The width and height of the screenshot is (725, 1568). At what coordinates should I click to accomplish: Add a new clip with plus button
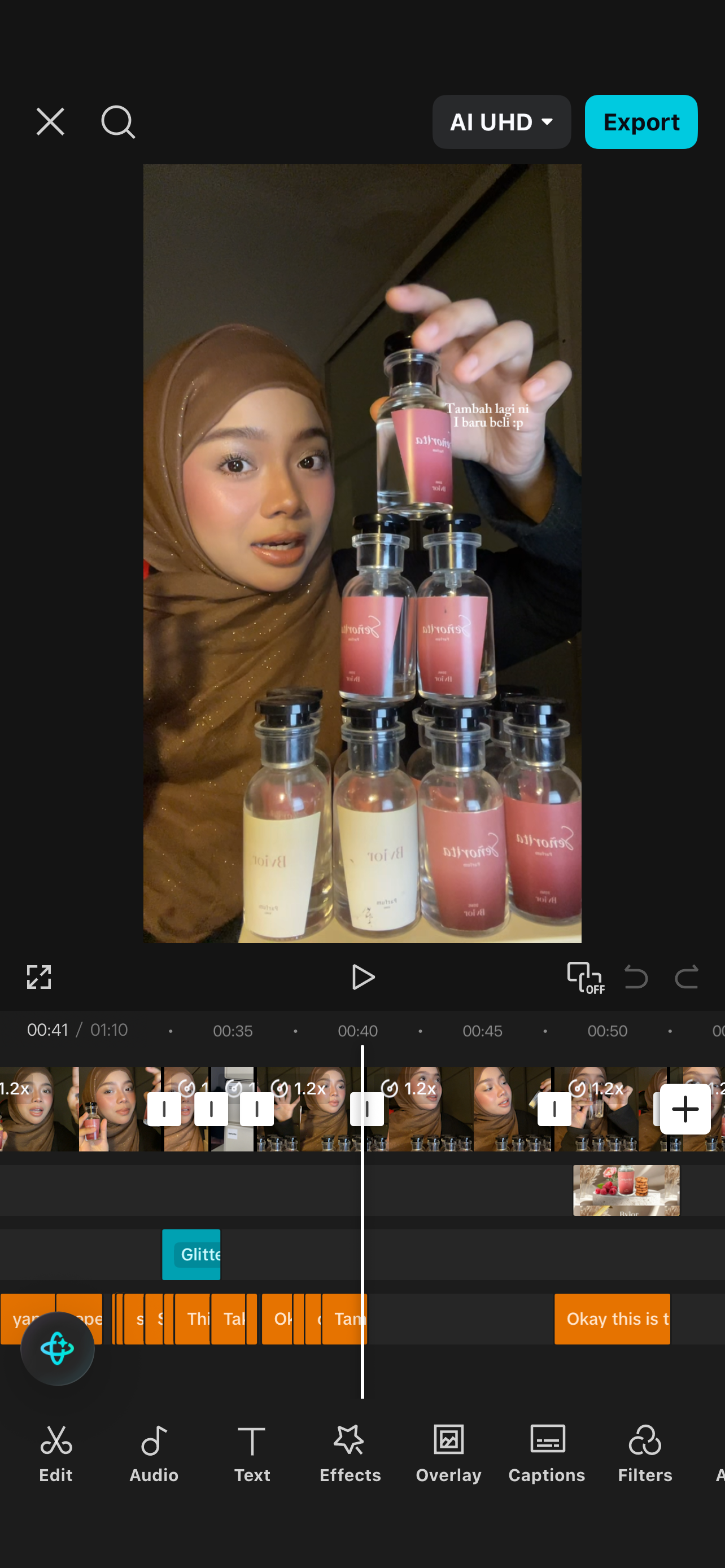click(685, 1109)
